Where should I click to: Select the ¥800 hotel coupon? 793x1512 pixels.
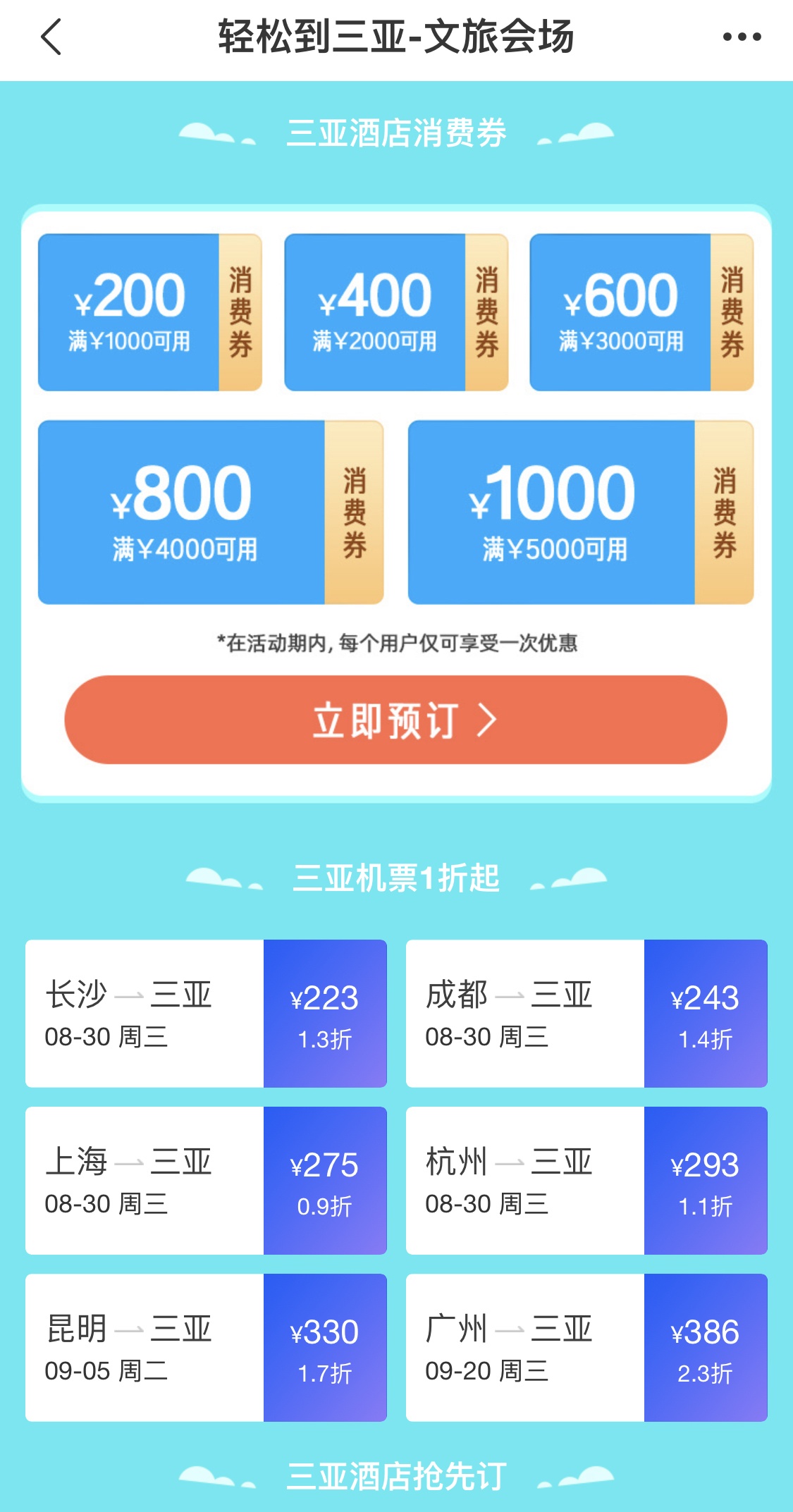tap(210, 512)
